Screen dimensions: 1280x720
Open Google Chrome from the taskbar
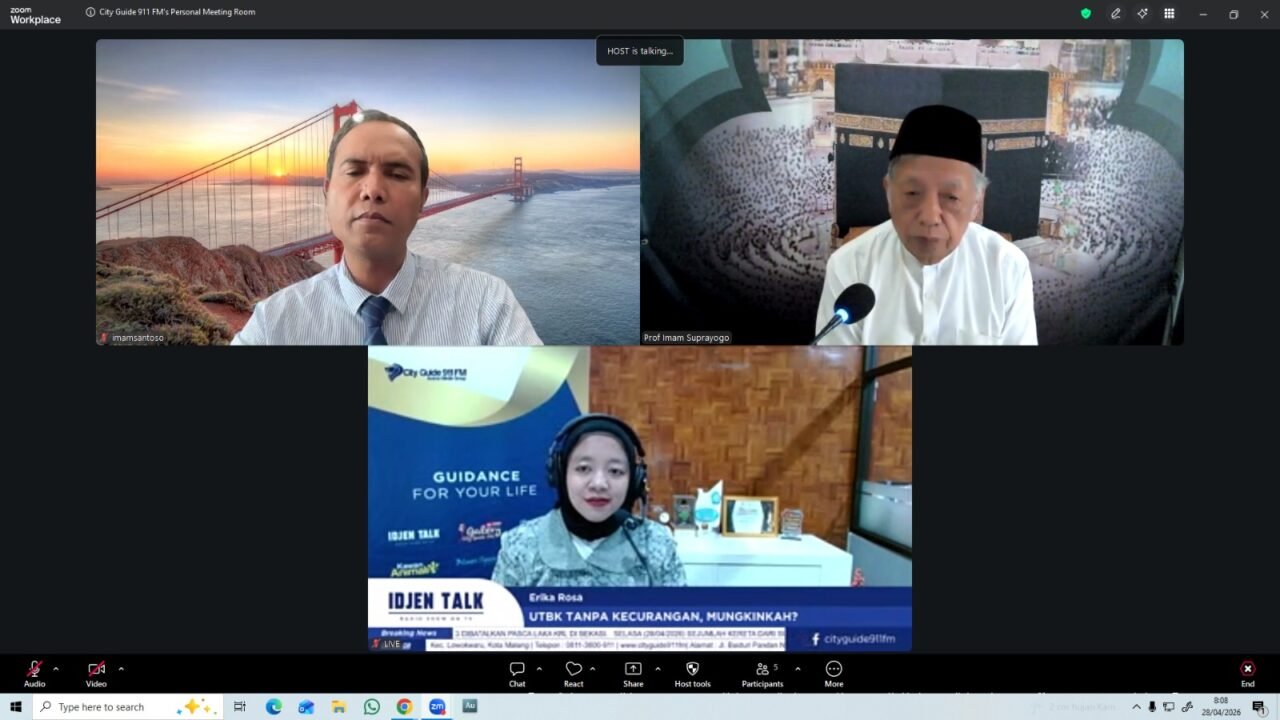point(404,707)
